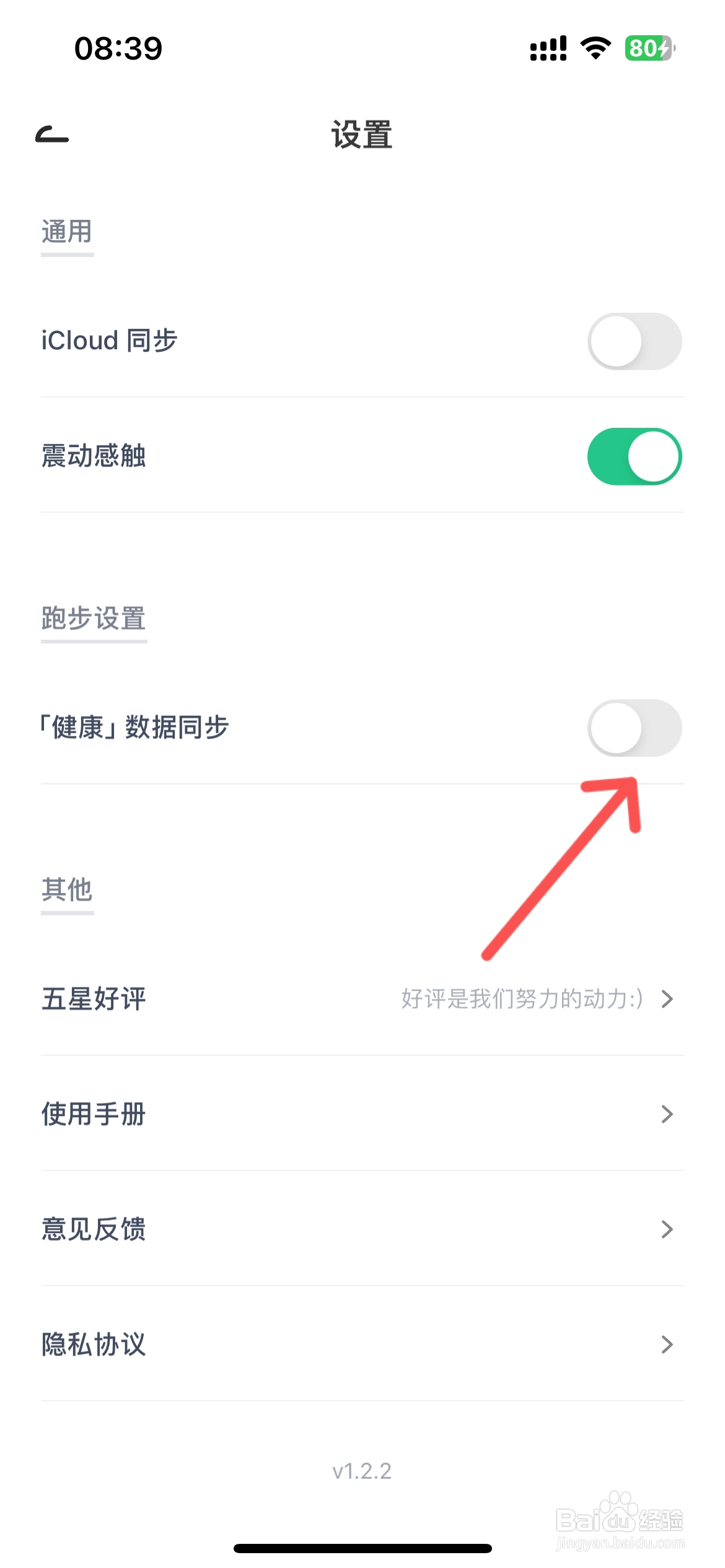Expand the 隐私协议 arrow

pos(667,1344)
